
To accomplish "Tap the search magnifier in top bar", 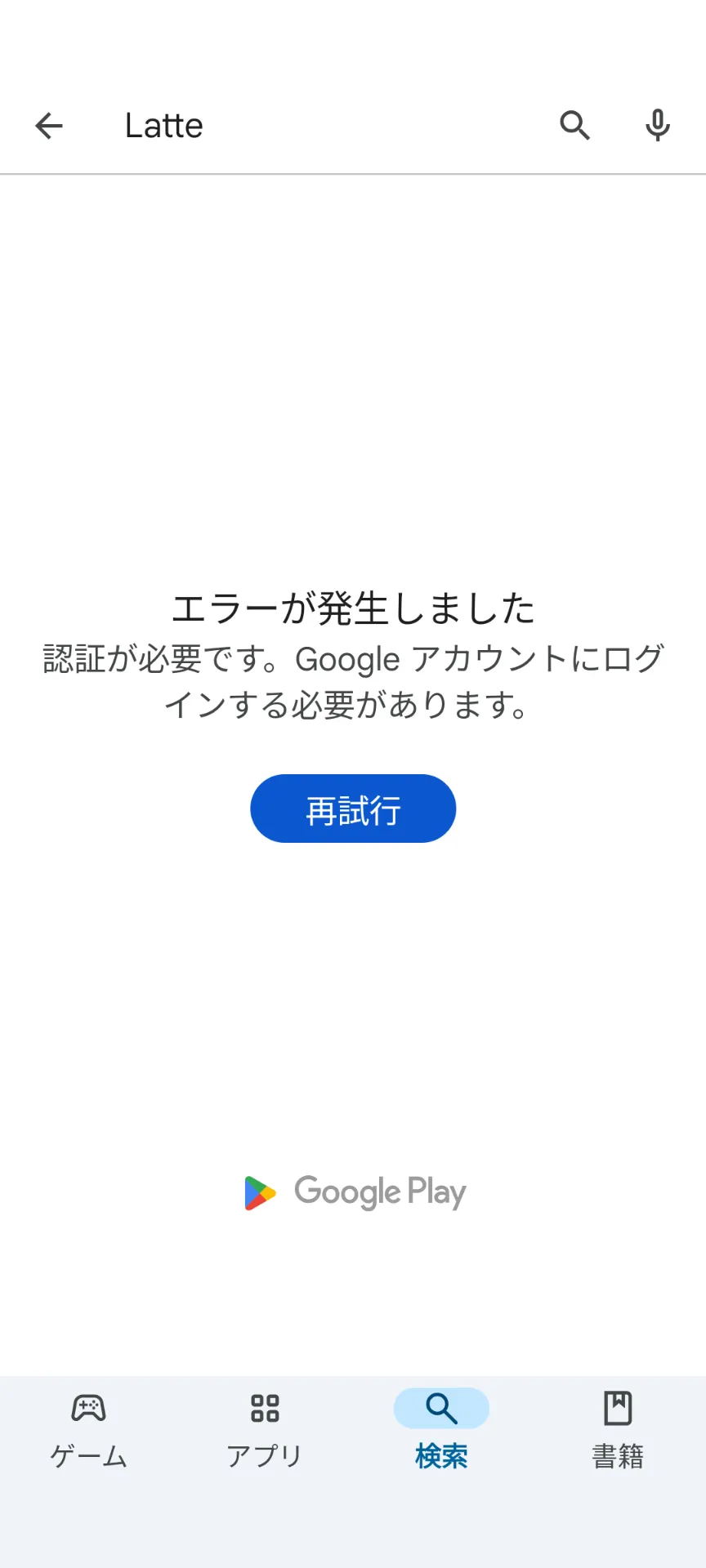I will pyautogui.click(x=574, y=126).
